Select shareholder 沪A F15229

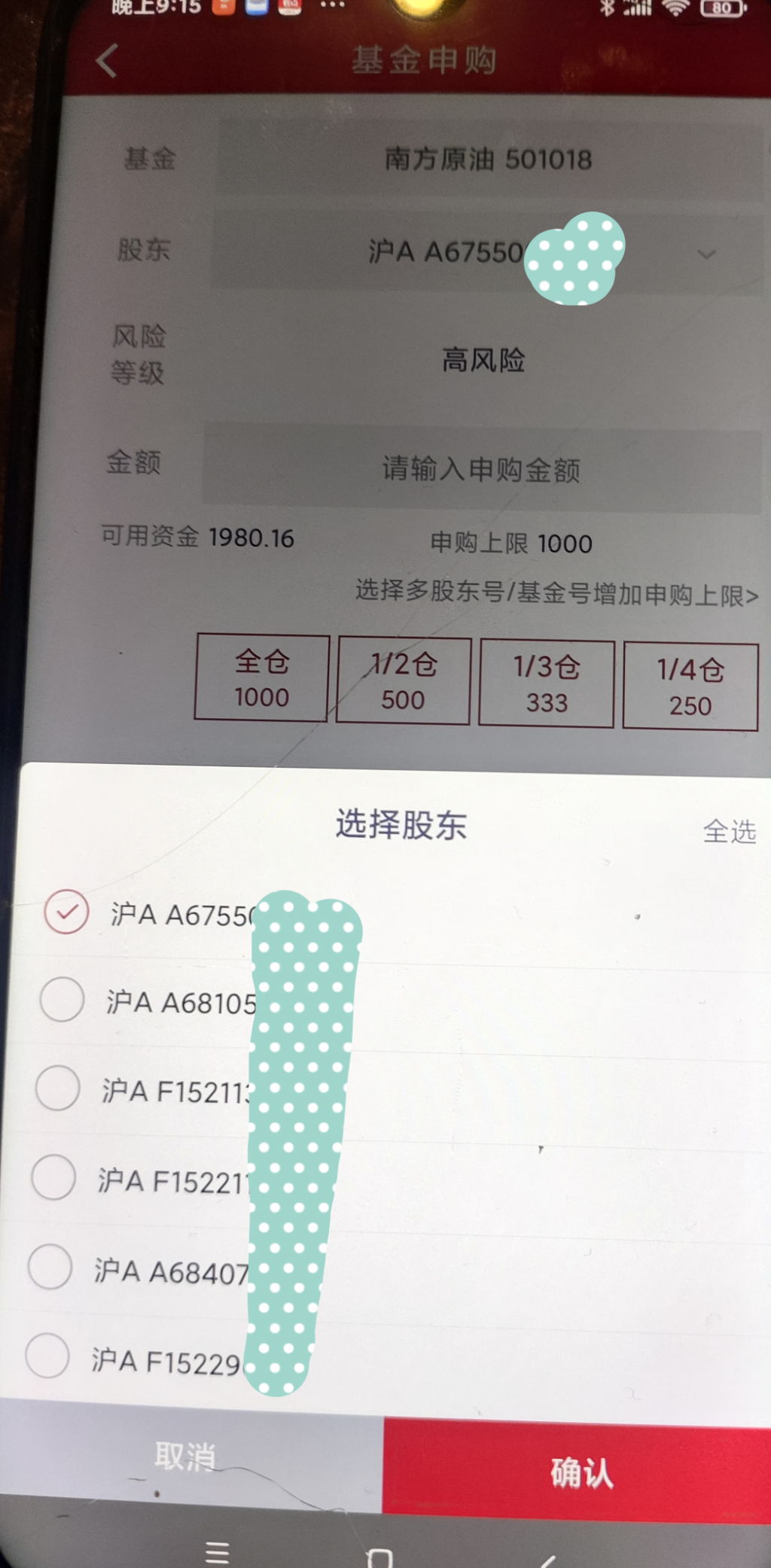tap(47, 1356)
